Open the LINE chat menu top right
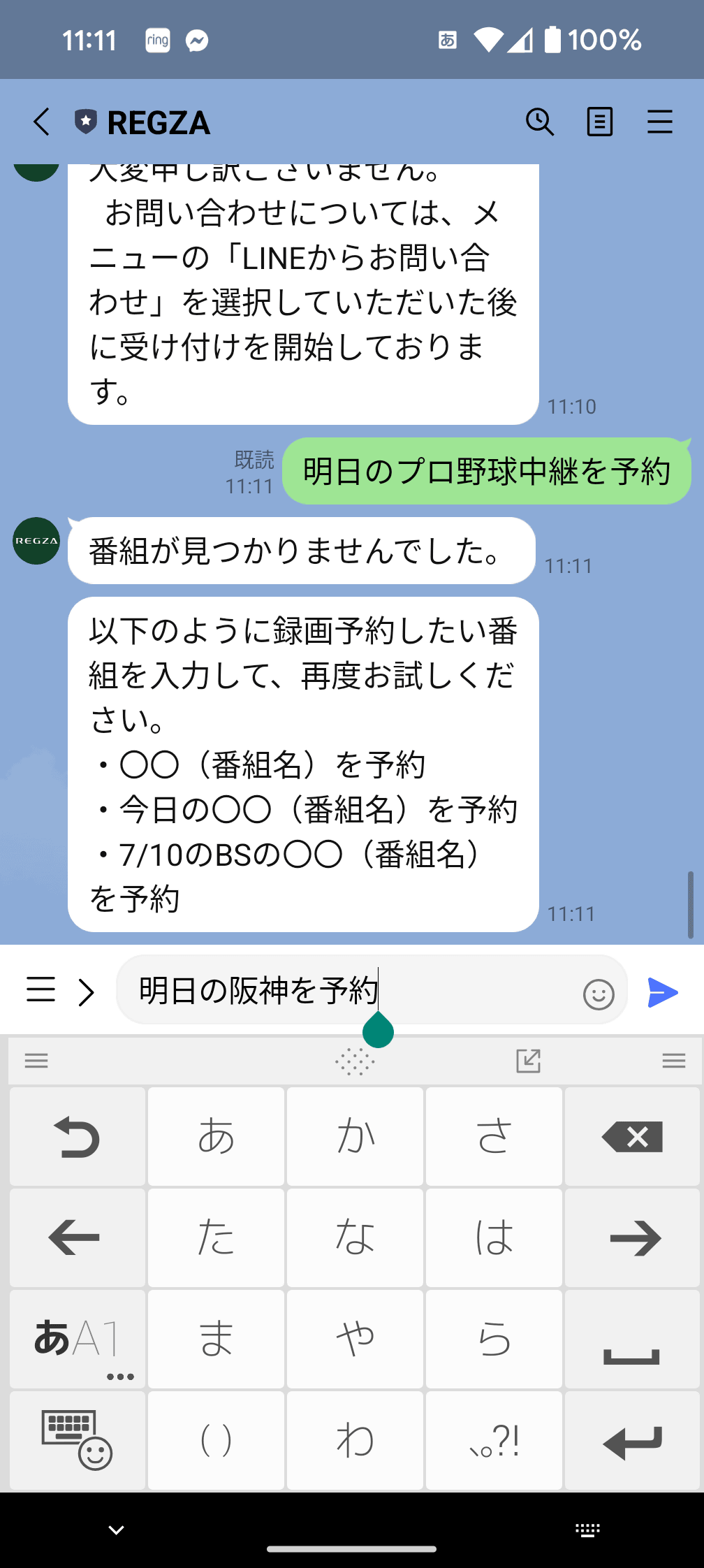This screenshot has width=704, height=1568. 659,122
